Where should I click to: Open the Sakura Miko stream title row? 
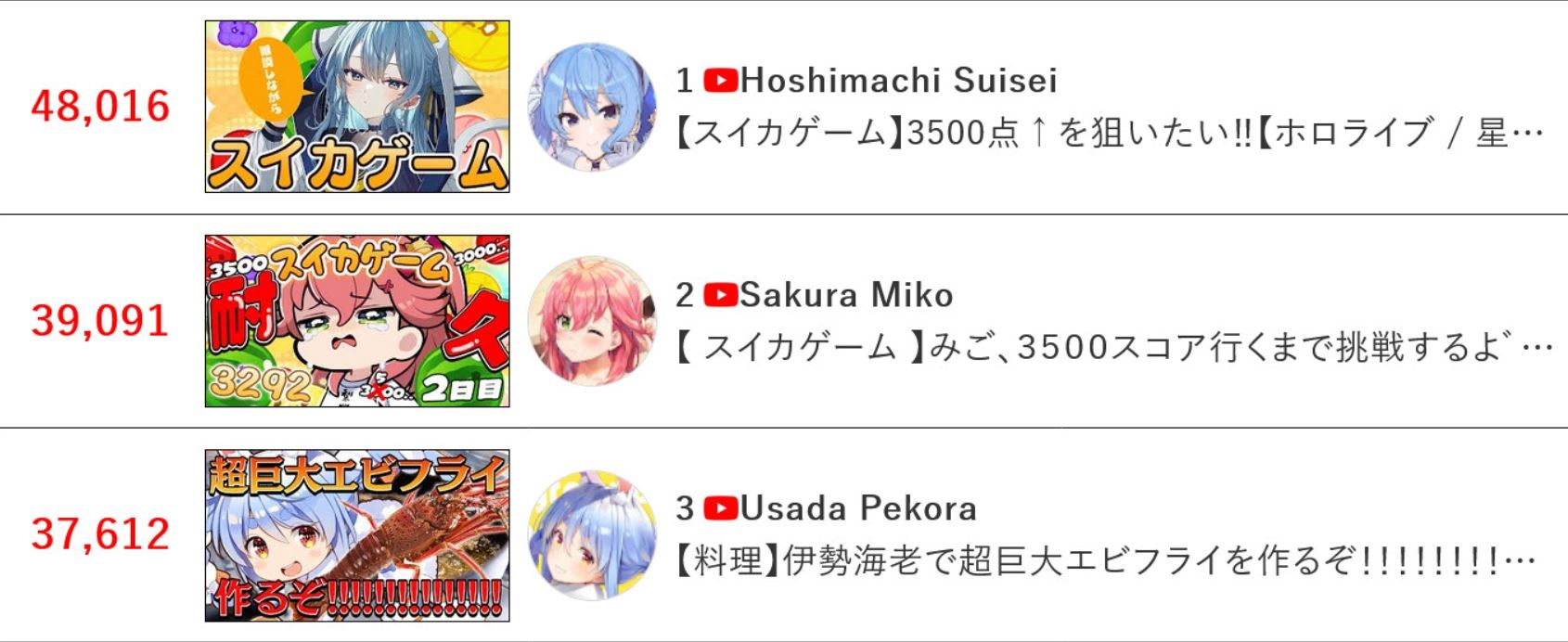(x=1113, y=348)
